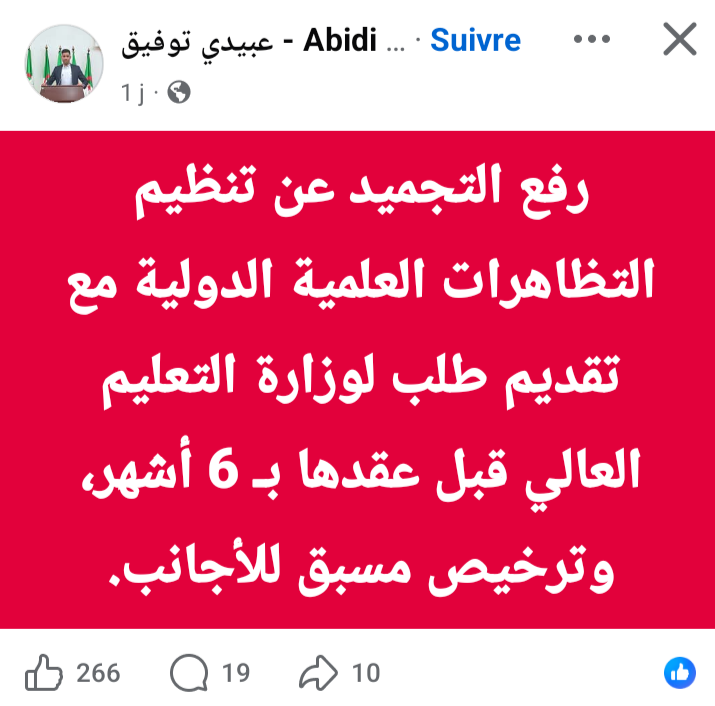View reactions via the blue like badge
Viewport: 715px width, 706px height.
coord(680,673)
